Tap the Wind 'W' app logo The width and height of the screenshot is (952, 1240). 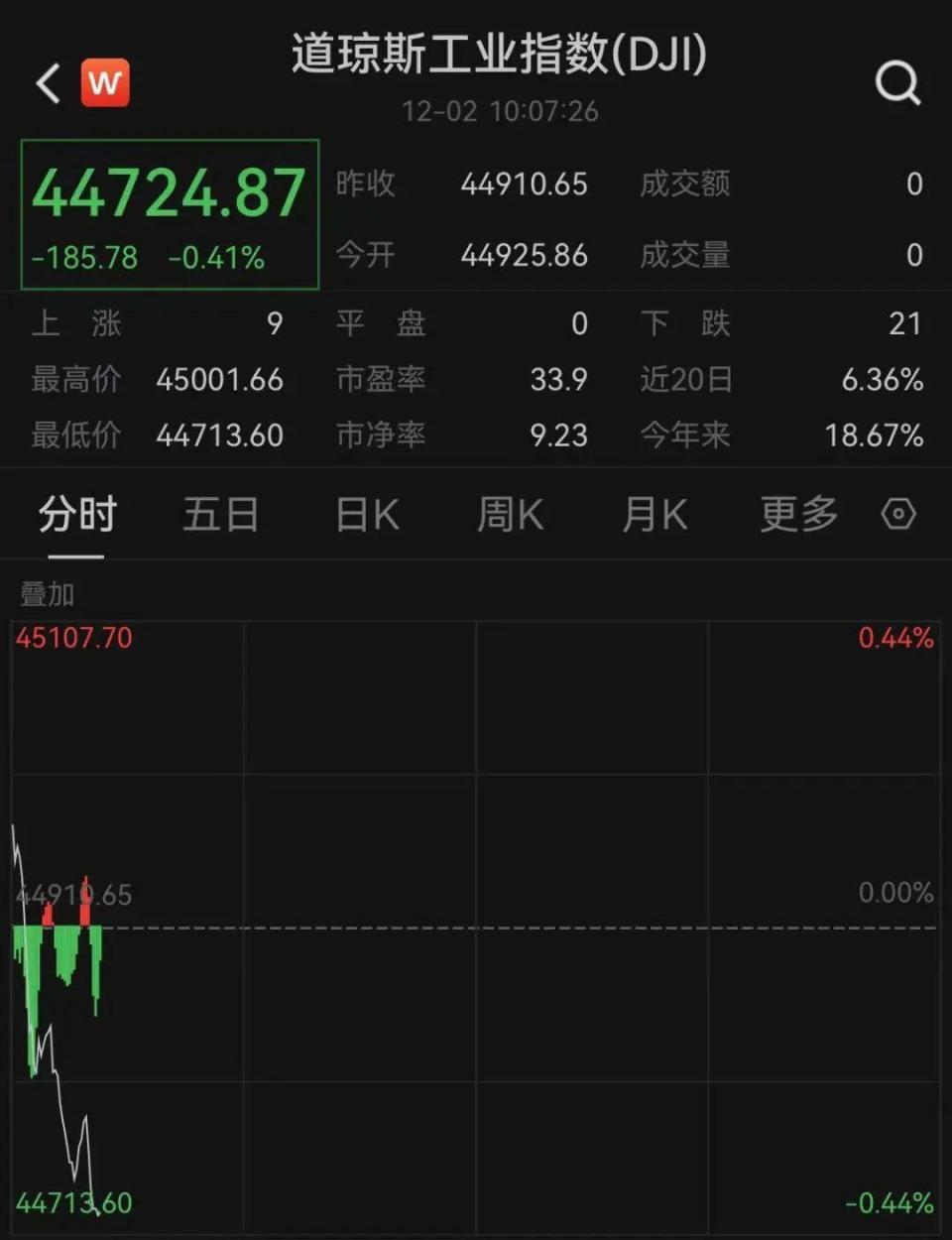[x=107, y=82]
